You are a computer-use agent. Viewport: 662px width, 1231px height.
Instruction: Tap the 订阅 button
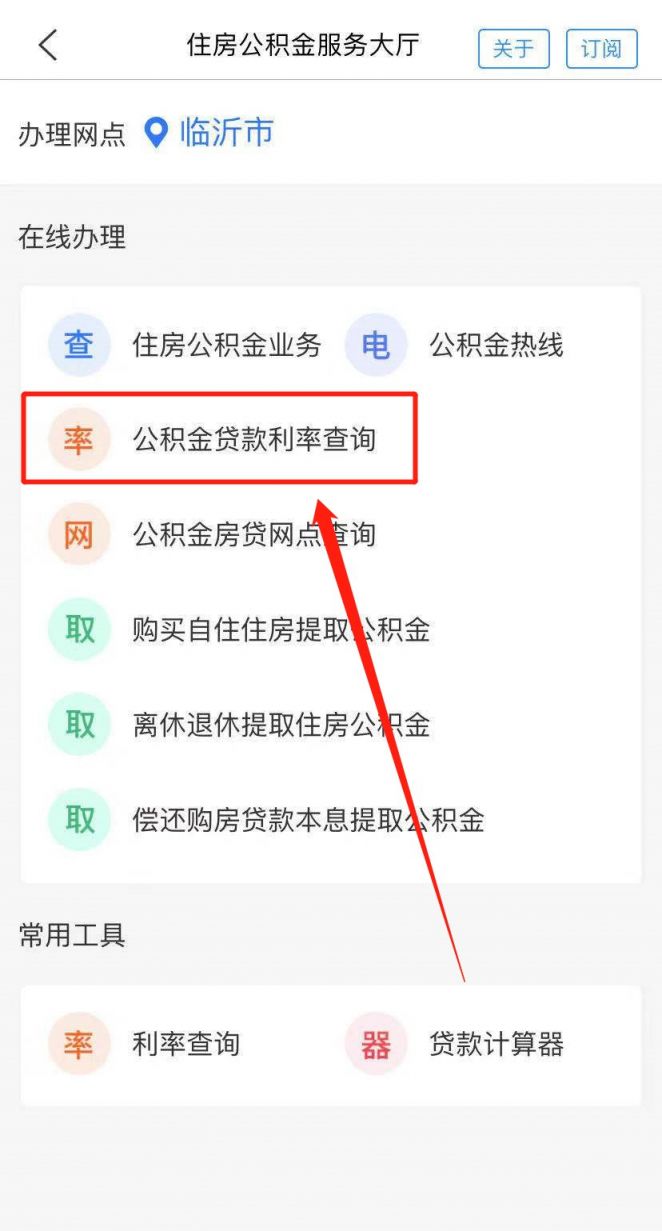point(601,48)
